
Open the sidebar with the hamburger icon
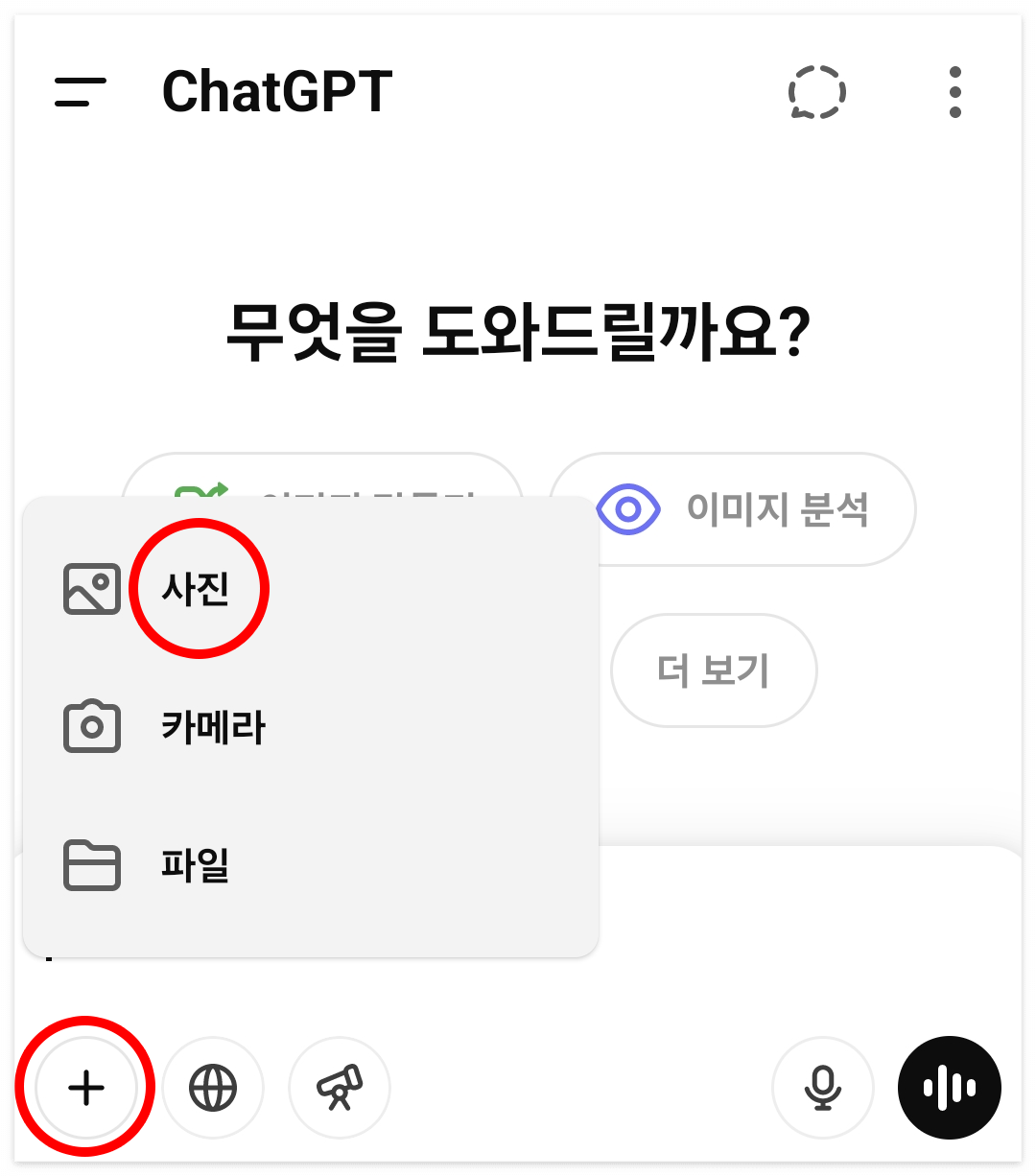click(x=81, y=92)
